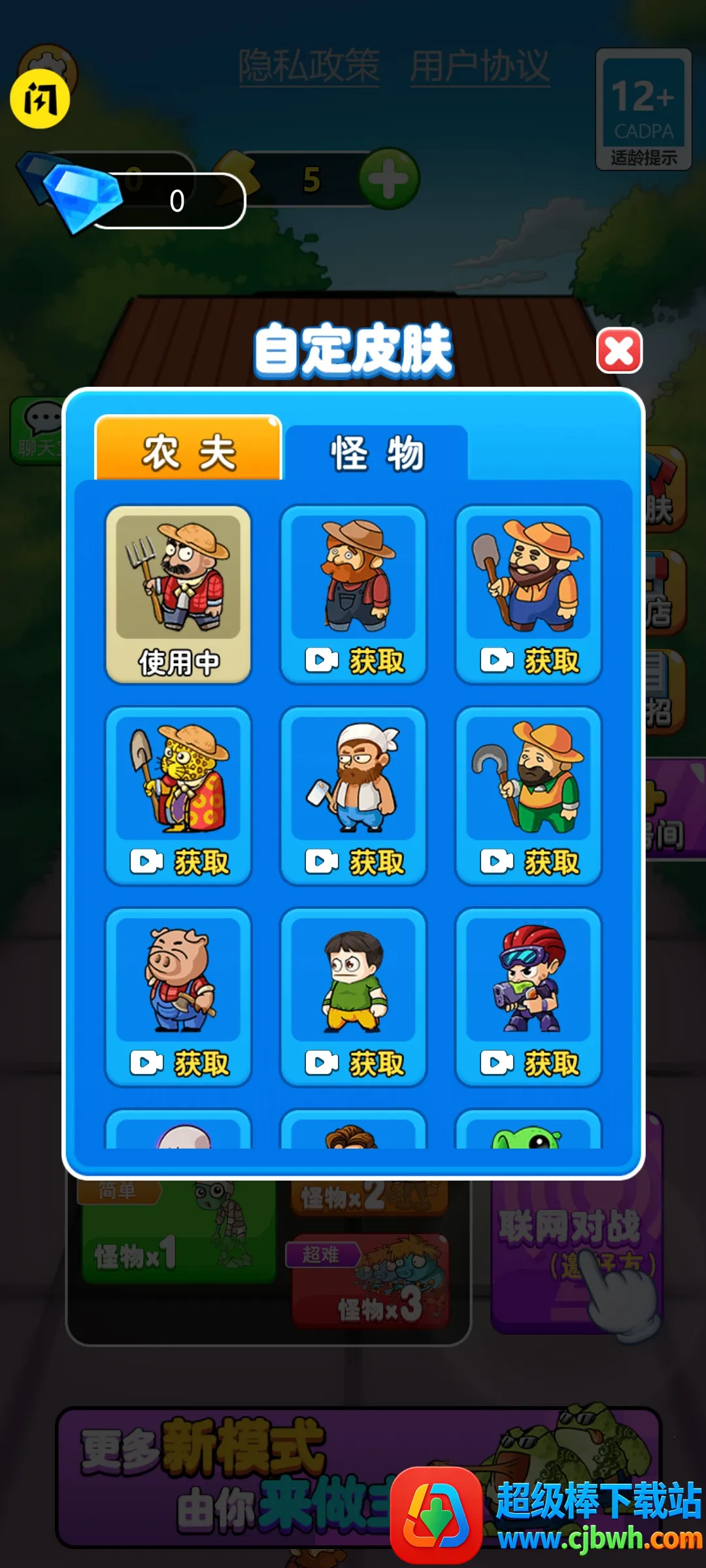The height and width of the screenshot is (1568, 706).
Task: Unlock the red-helmet goggles gunner skin
Action: coord(529,1063)
